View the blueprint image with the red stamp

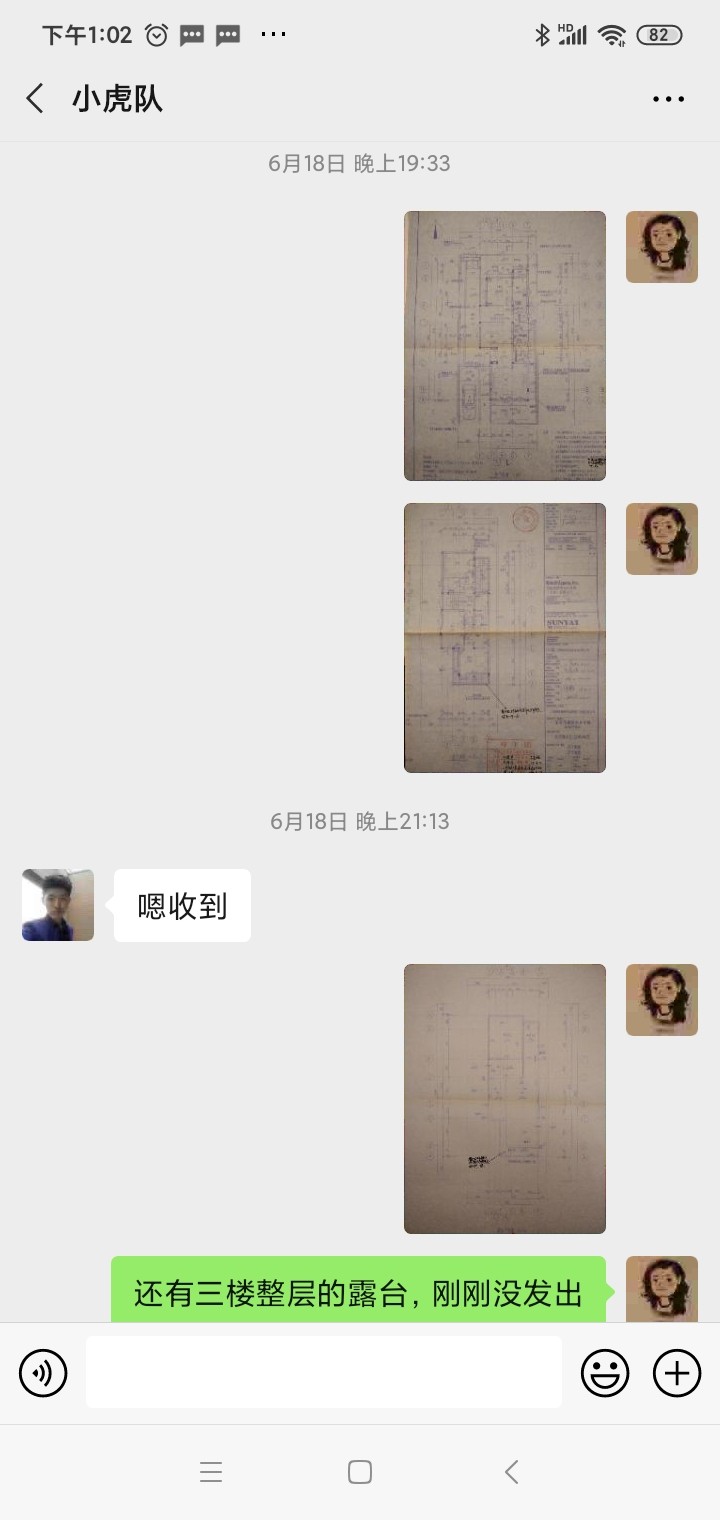point(505,638)
